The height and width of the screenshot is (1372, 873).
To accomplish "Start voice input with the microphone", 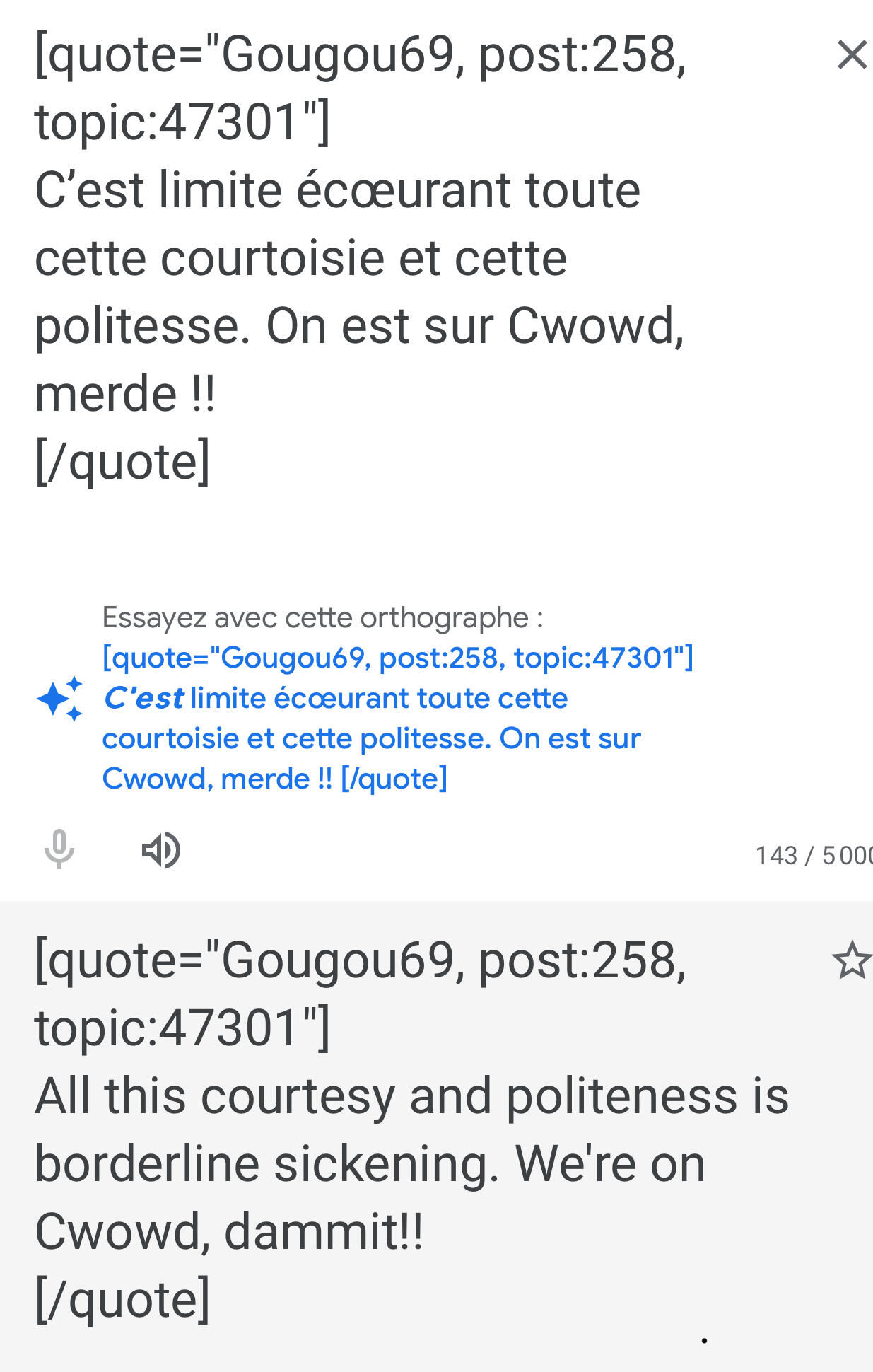I will 59,849.
